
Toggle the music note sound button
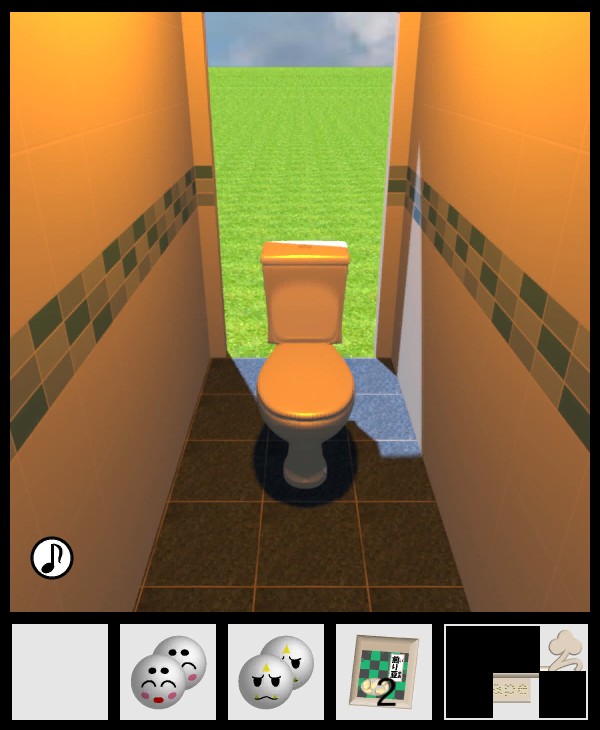point(52,558)
